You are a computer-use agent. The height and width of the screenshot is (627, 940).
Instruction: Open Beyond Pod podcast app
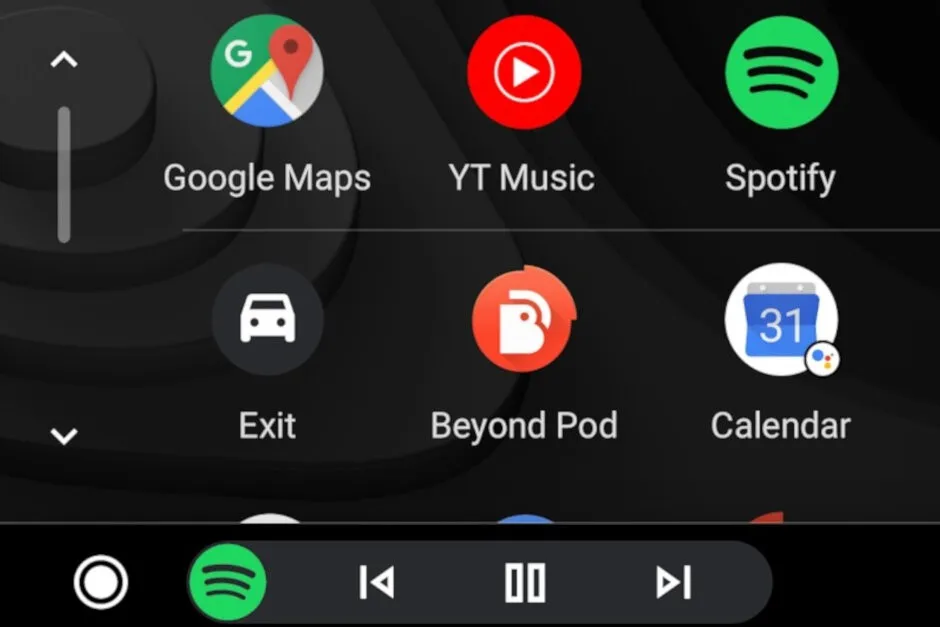coord(523,320)
